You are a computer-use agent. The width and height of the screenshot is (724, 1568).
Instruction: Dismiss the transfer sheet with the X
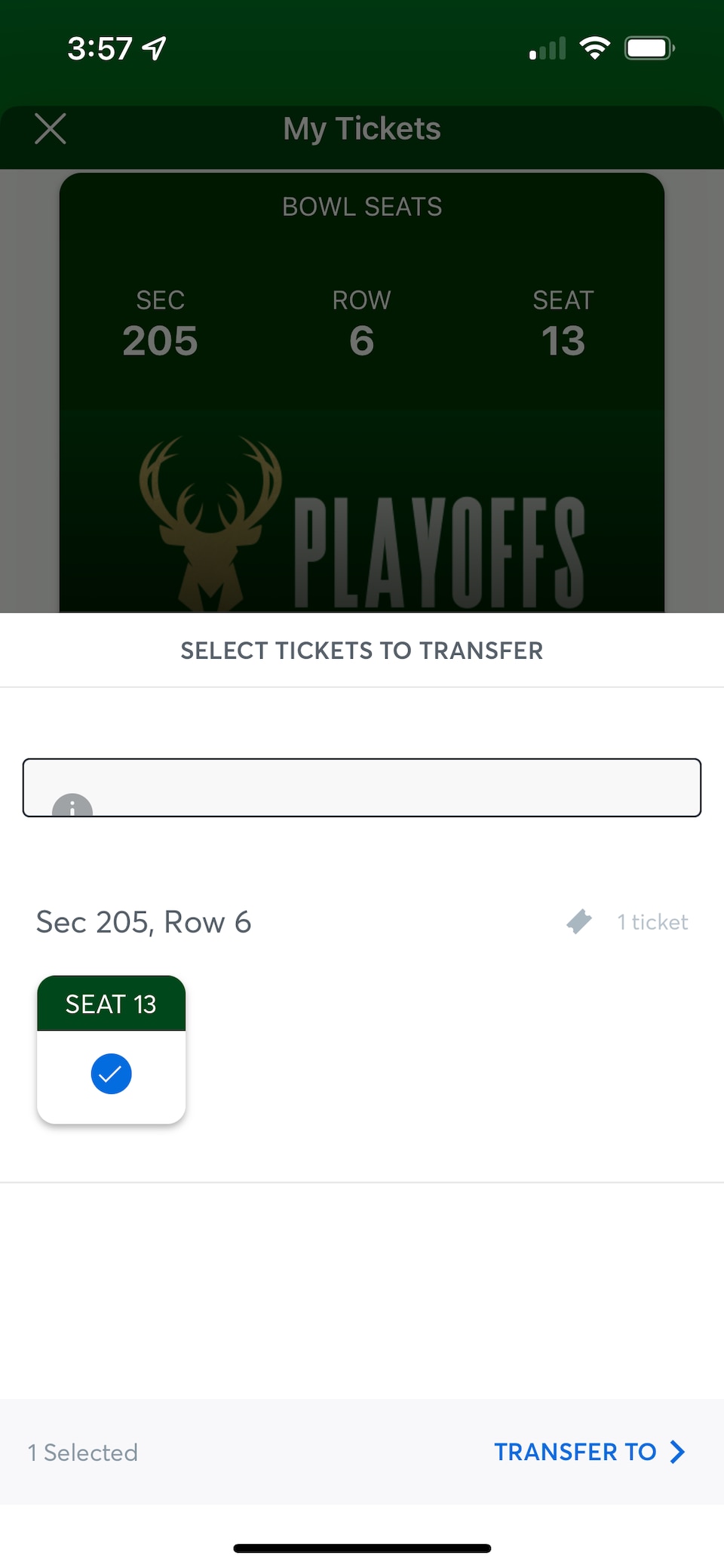click(50, 128)
